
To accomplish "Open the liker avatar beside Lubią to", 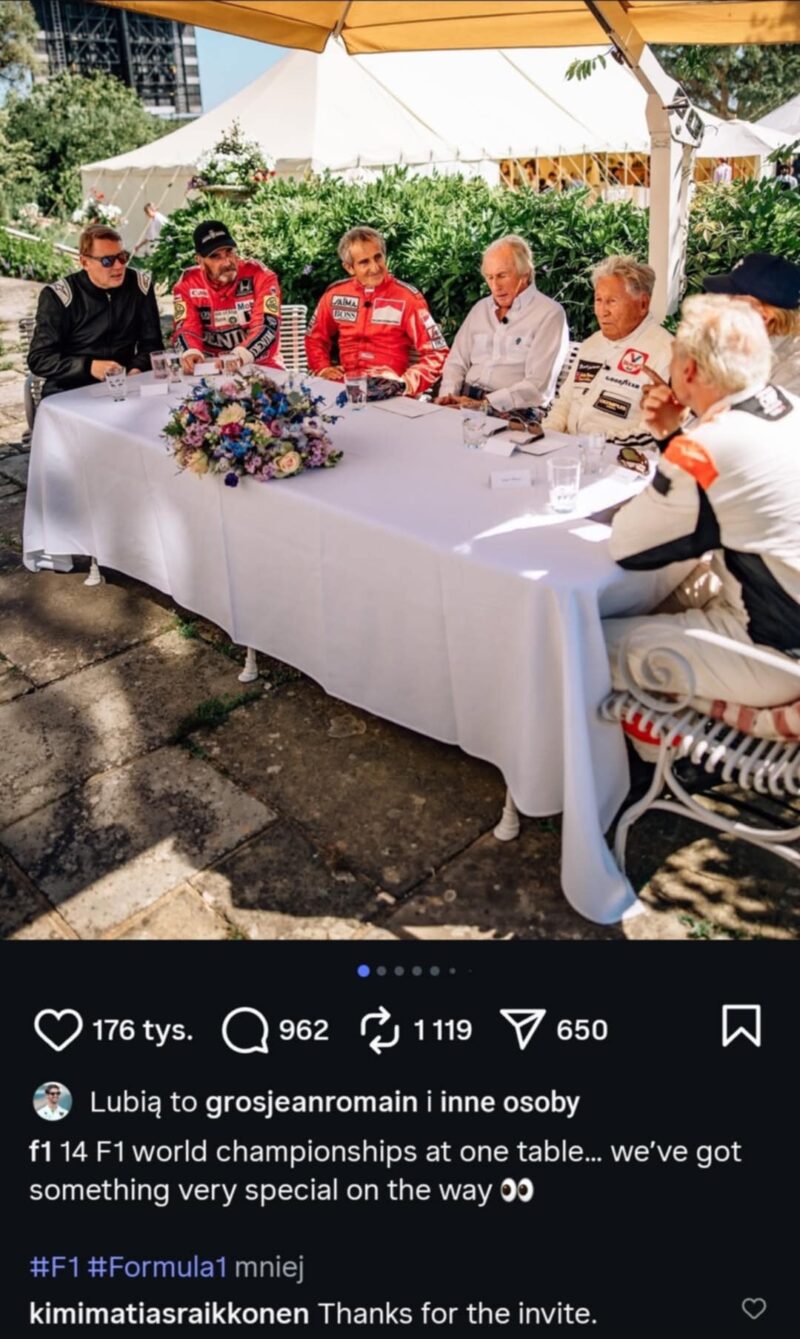I will pyautogui.click(x=52, y=1102).
